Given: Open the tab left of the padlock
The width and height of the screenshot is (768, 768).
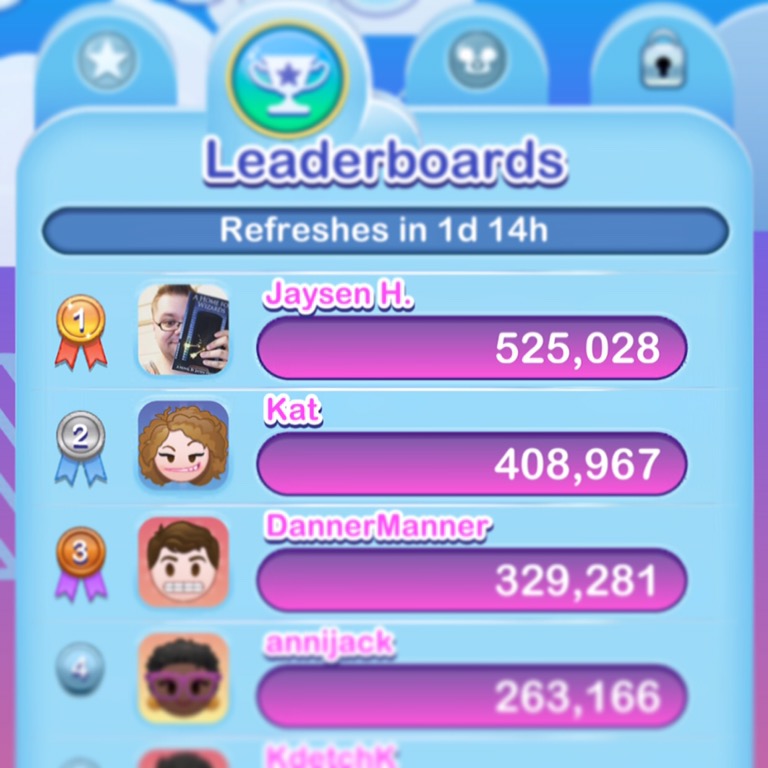Looking at the screenshot, I should pos(477,60).
